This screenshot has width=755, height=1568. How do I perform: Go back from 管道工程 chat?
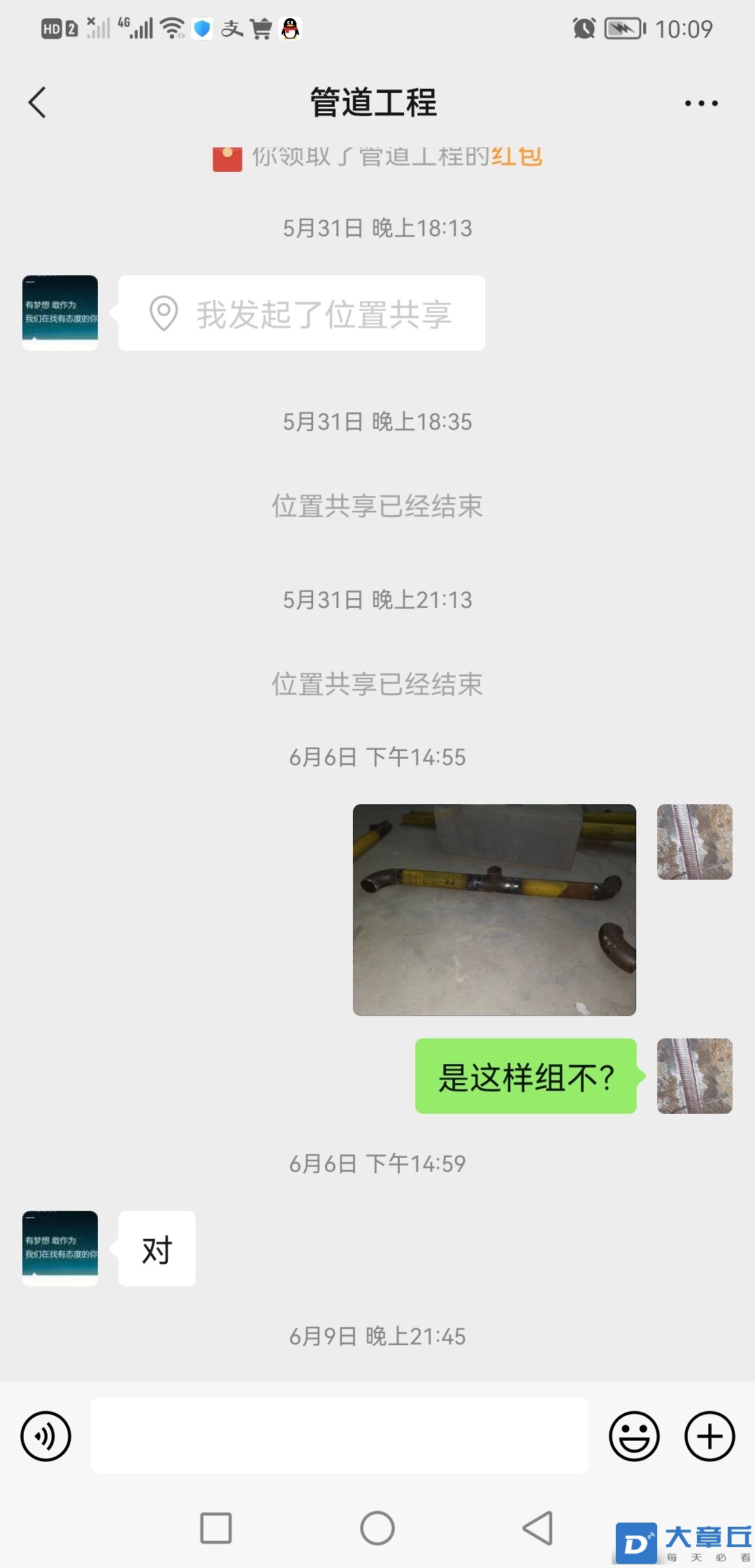pos(38,103)
